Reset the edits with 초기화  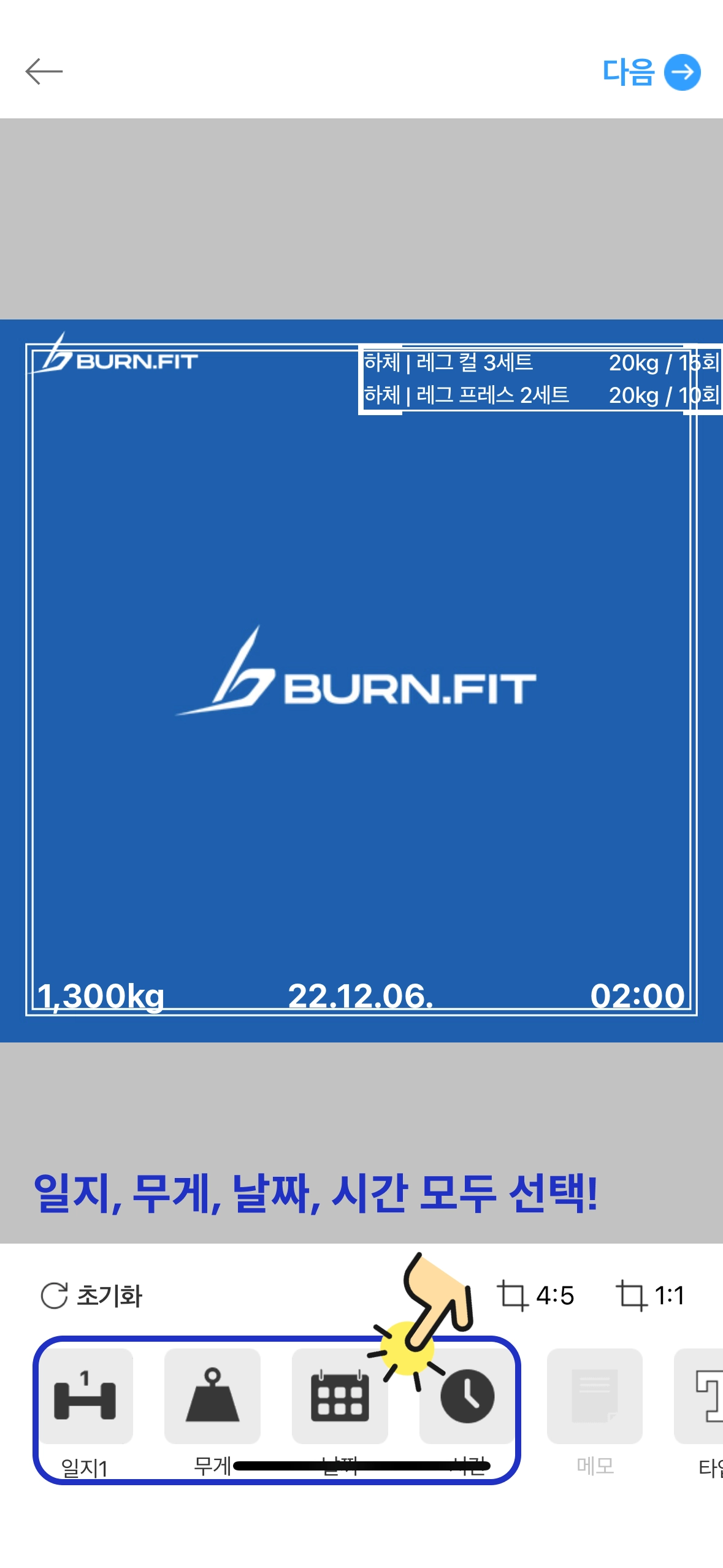(91, 1295)
